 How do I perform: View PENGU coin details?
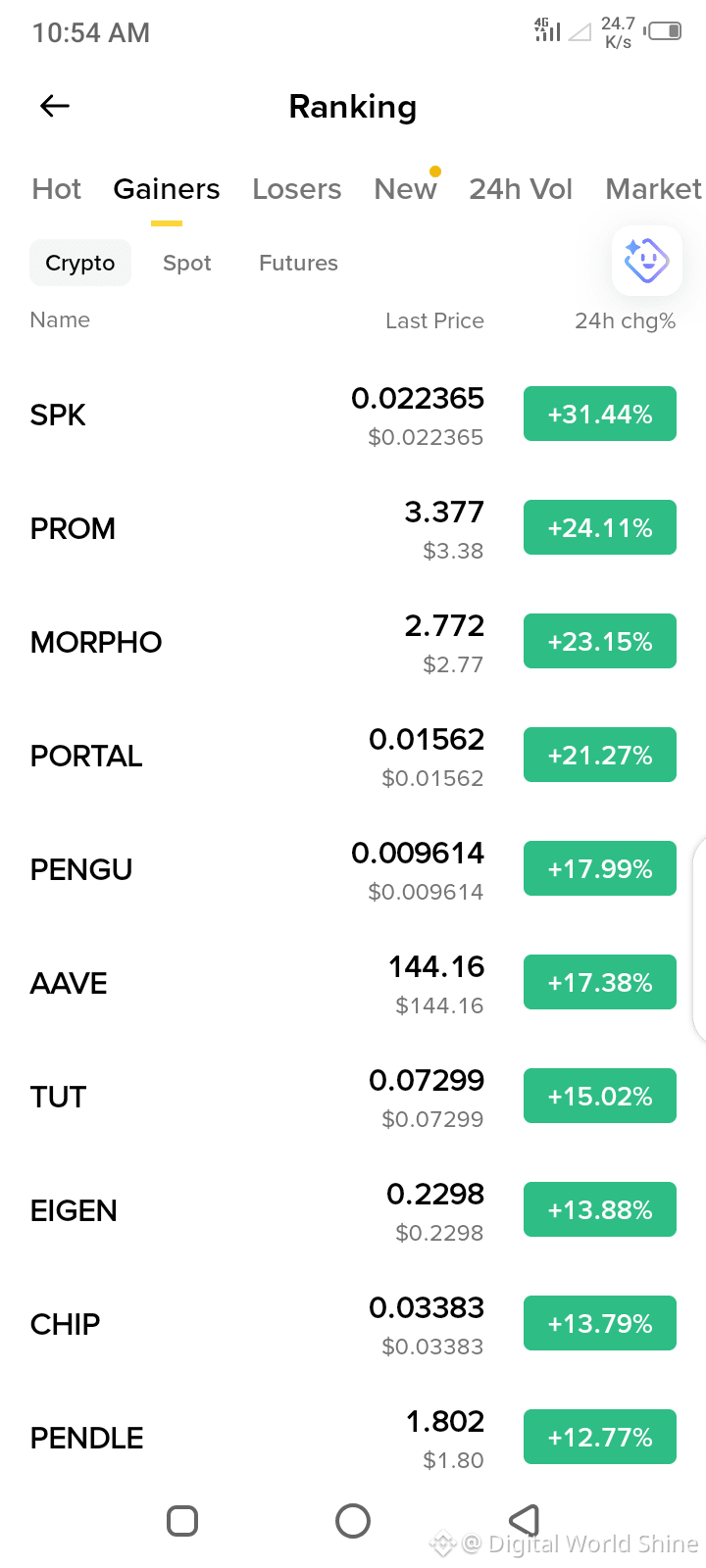(353, 869)
